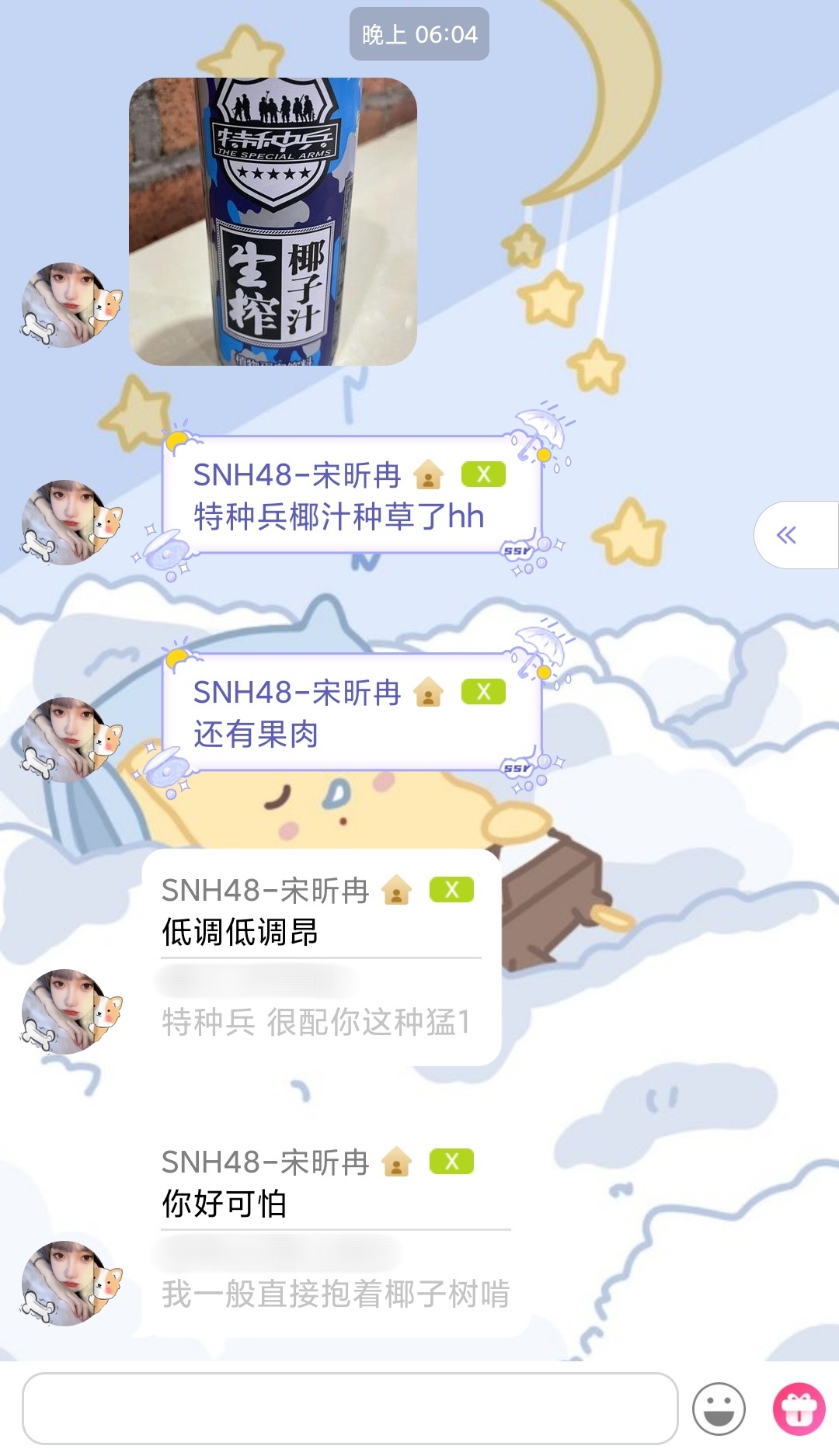Open the coconut juice can photo

point(273,221)
